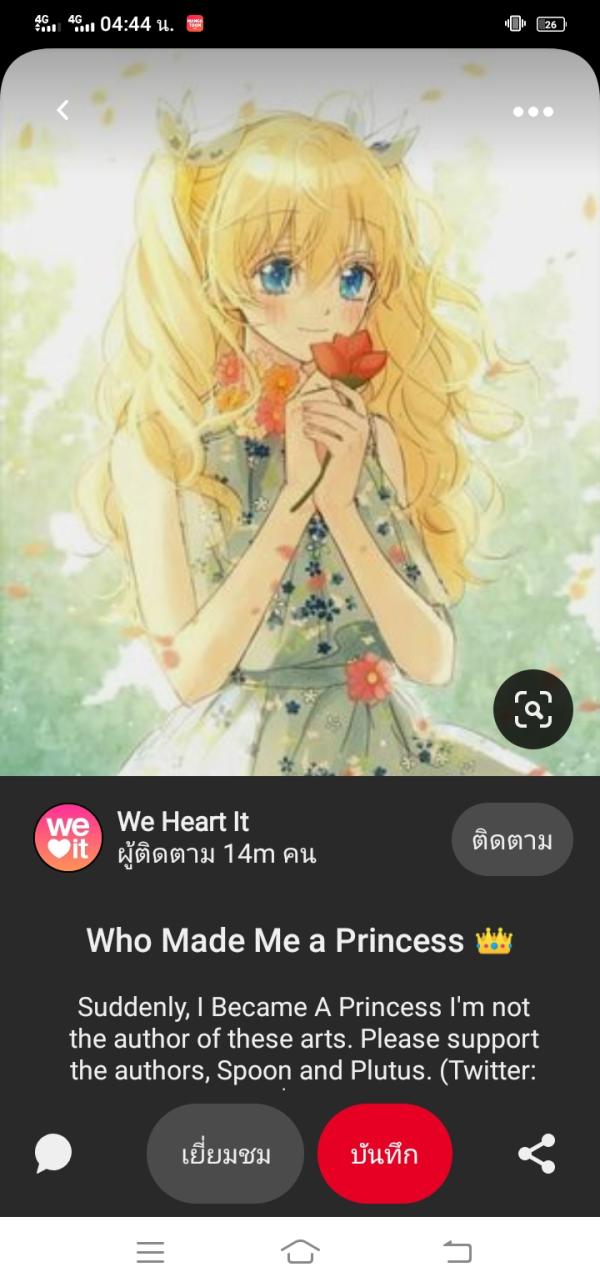The width and height of the screenshot is (600, 1287).
Task: Open the comments bubble icon
Action: 53,1154
